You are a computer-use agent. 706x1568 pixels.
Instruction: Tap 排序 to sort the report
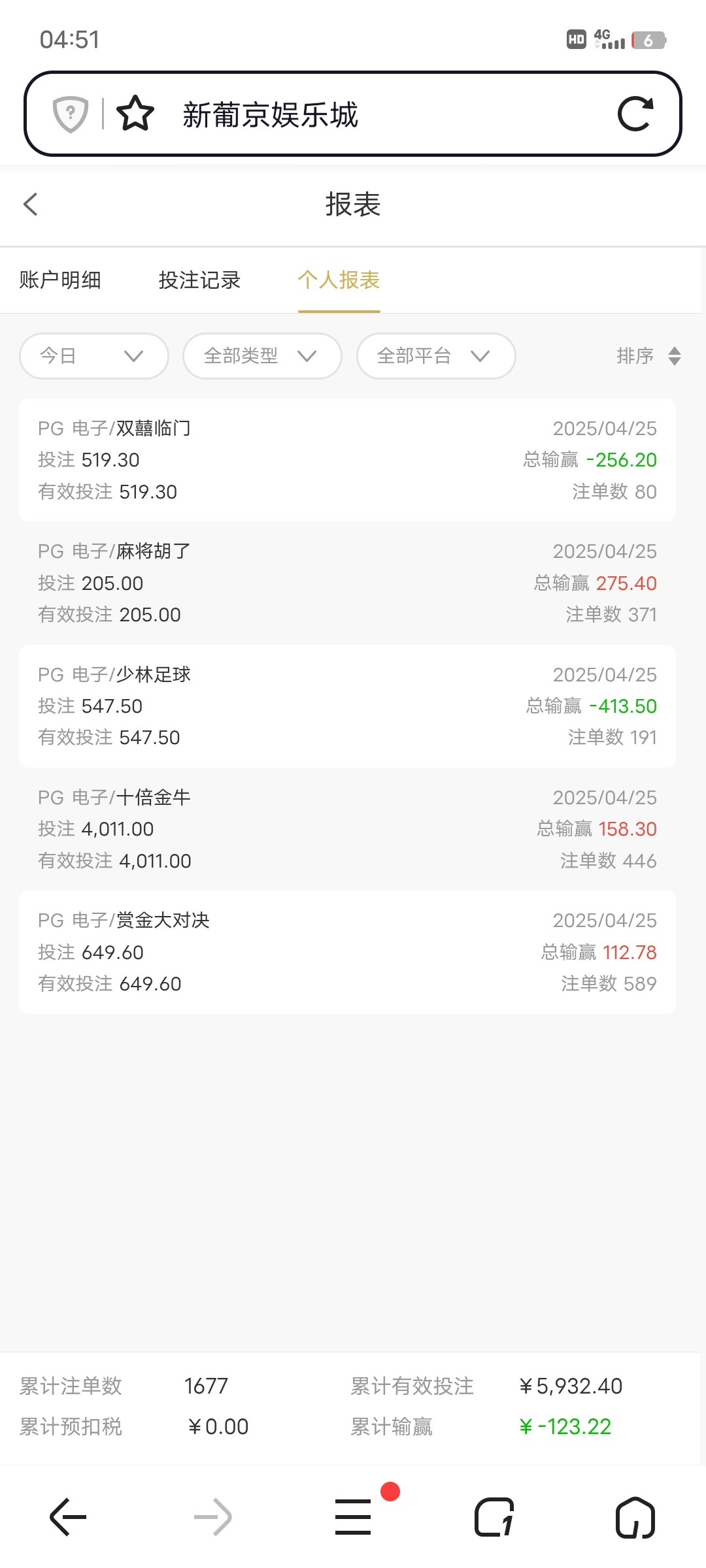tap(648, 356)
